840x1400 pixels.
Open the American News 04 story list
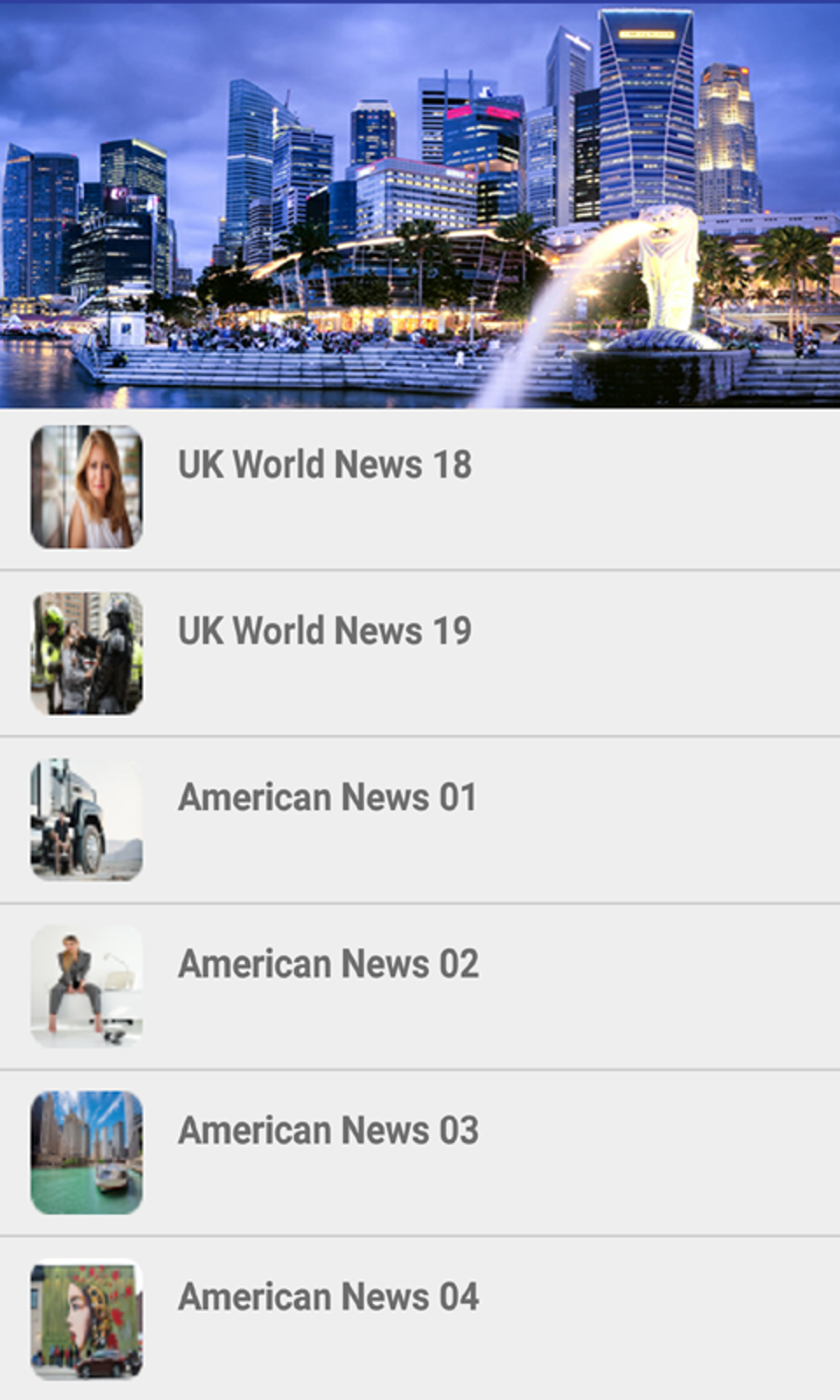click(329, 1297)
